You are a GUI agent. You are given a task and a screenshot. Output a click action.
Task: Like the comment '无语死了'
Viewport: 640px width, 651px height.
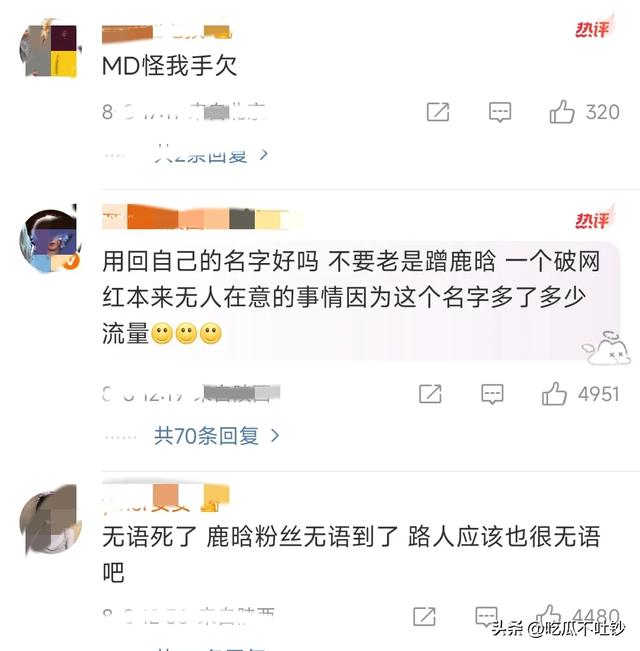pyautogui.click(x=547, y=616)
